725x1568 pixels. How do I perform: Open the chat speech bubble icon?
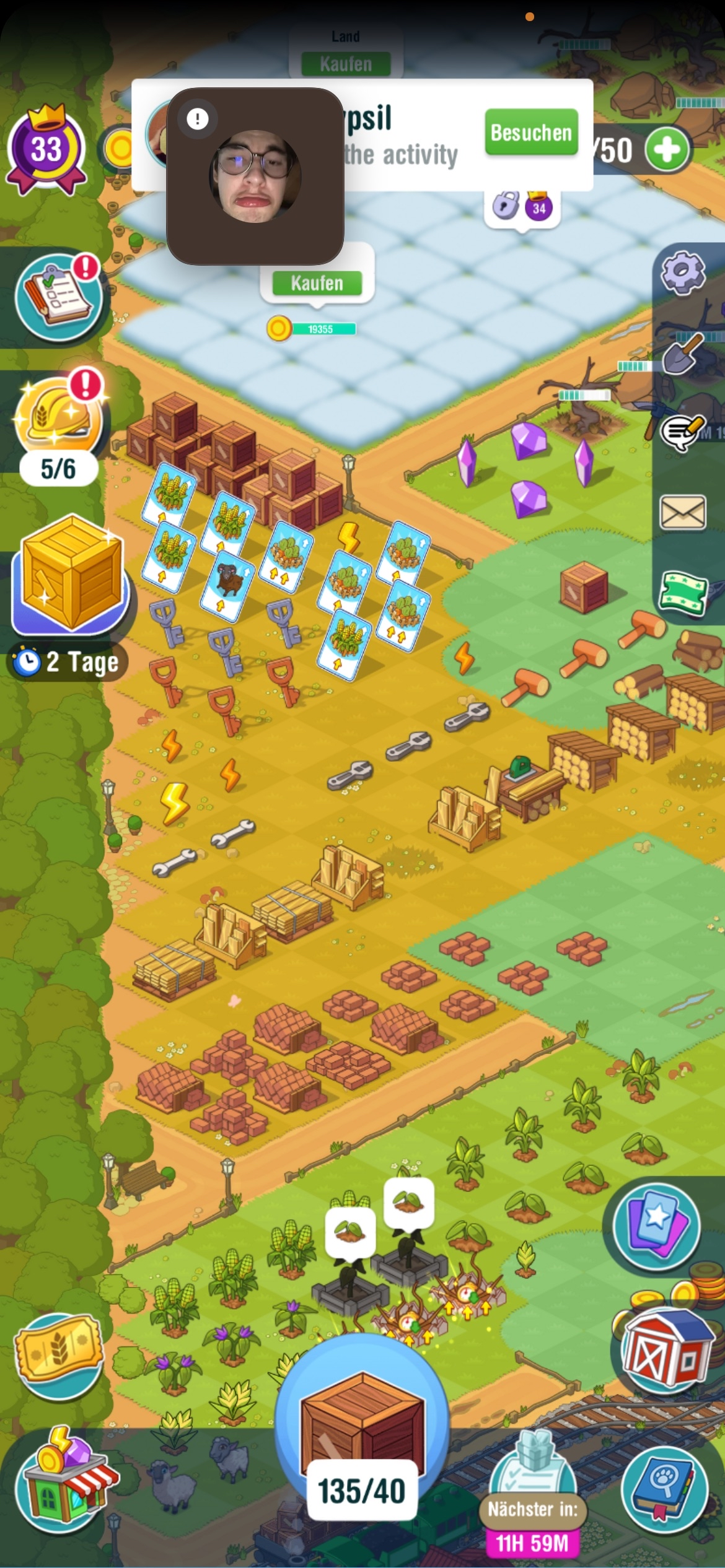point(682,432)
